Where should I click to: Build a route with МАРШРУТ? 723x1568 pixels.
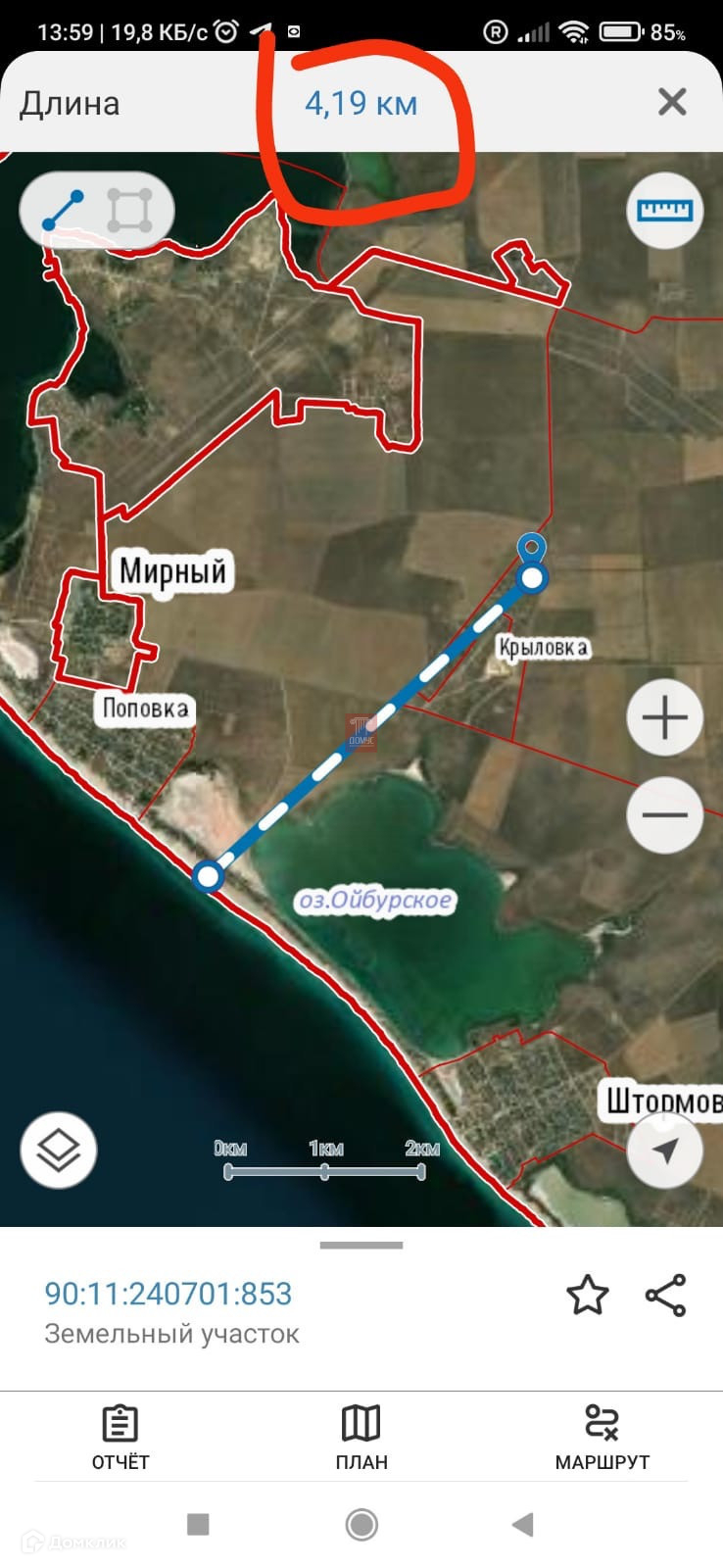click(x=602, y=1439)
